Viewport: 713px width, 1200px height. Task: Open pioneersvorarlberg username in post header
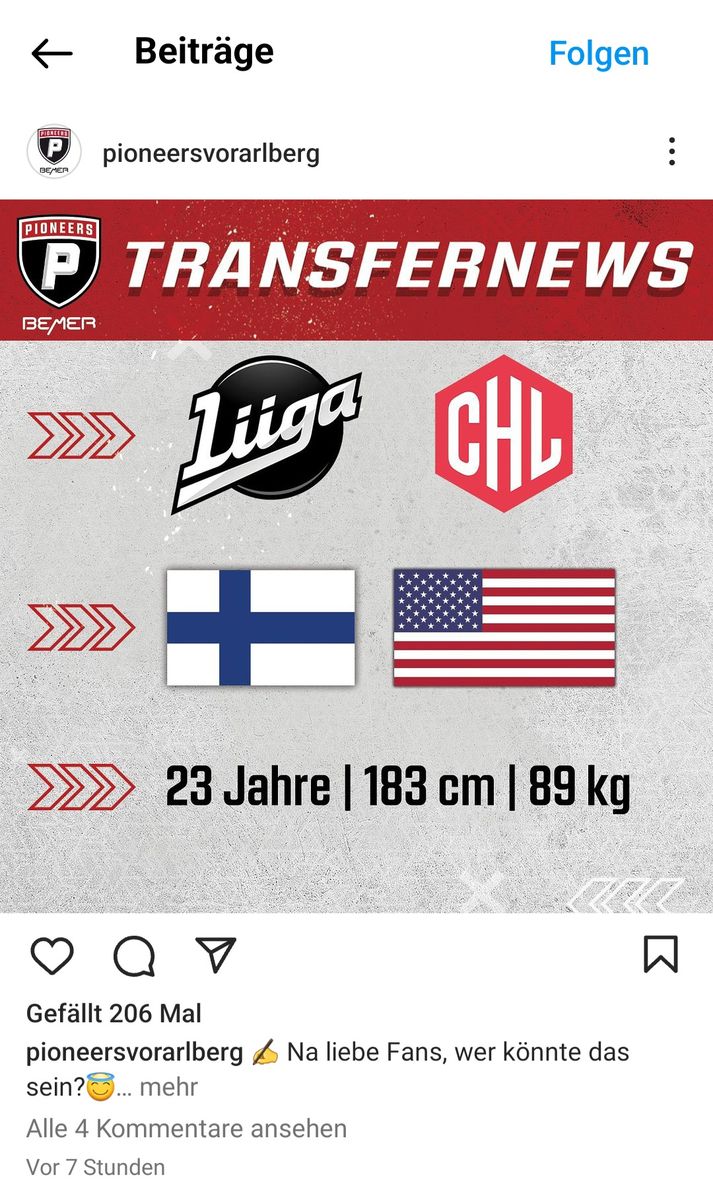(211, 154)
